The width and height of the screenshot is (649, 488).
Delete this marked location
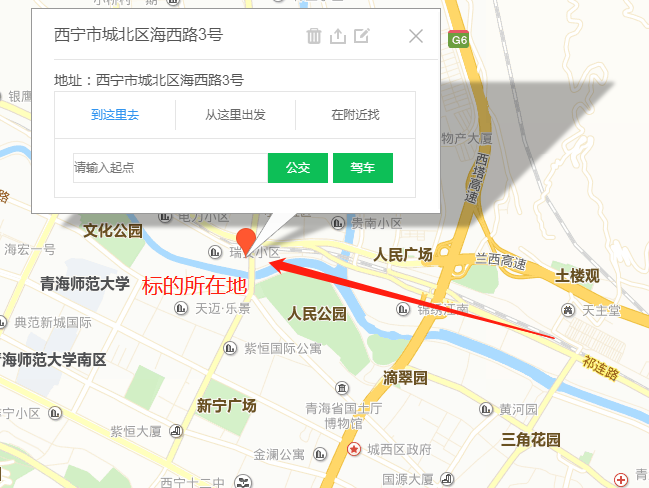[314, 37]
